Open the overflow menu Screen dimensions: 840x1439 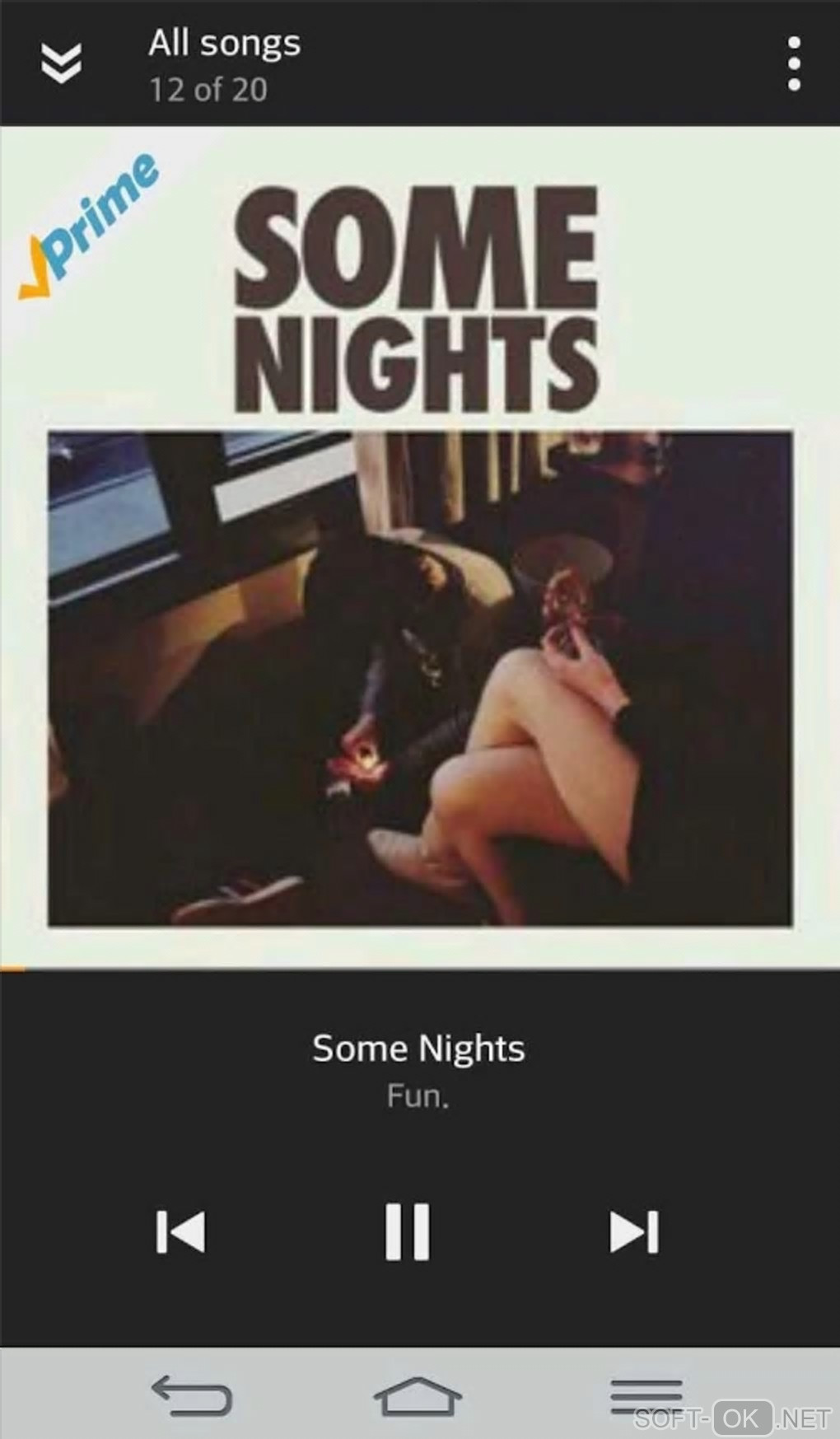[793, 63]
